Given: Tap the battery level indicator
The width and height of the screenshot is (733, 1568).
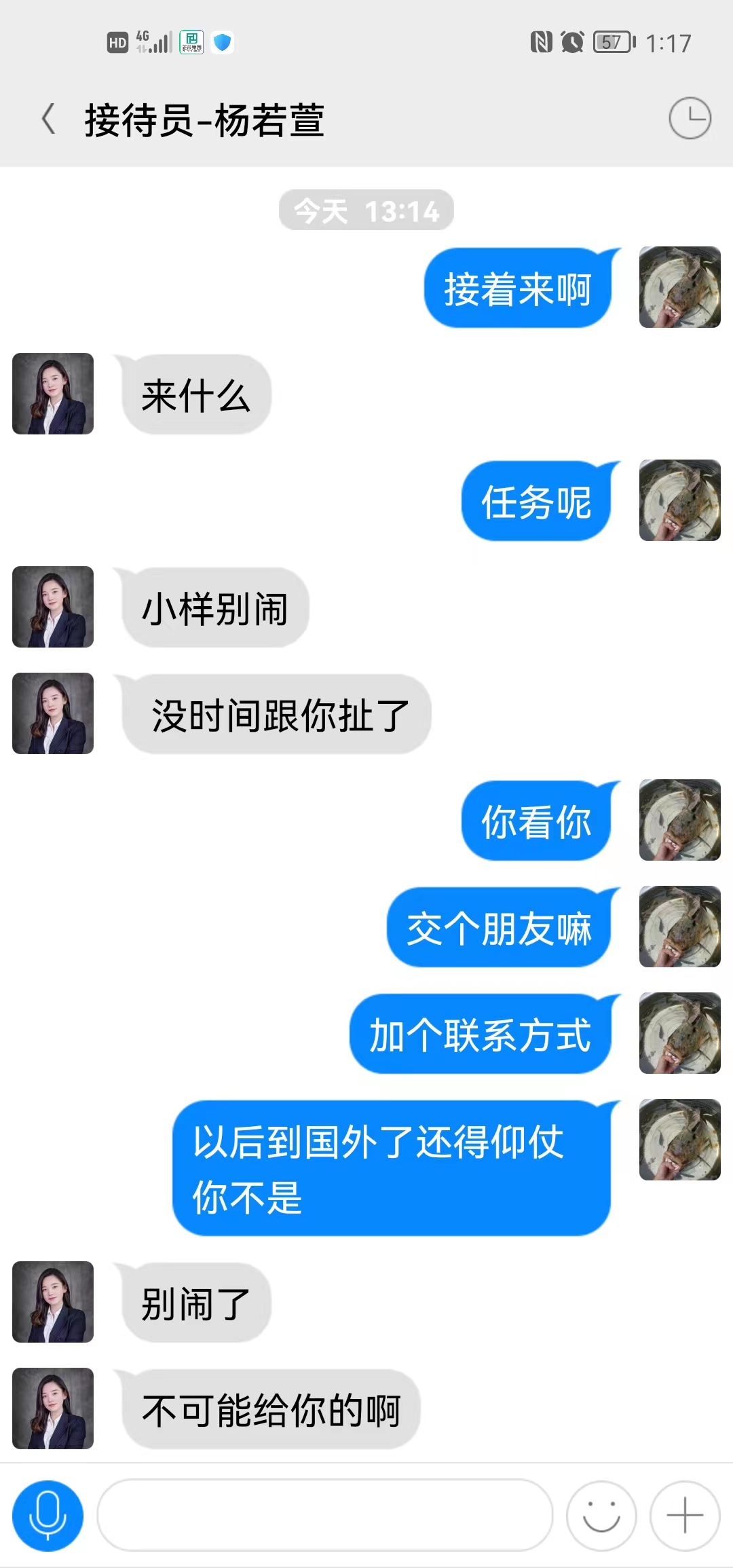Looking at the screenshot, I should point(609,43).
